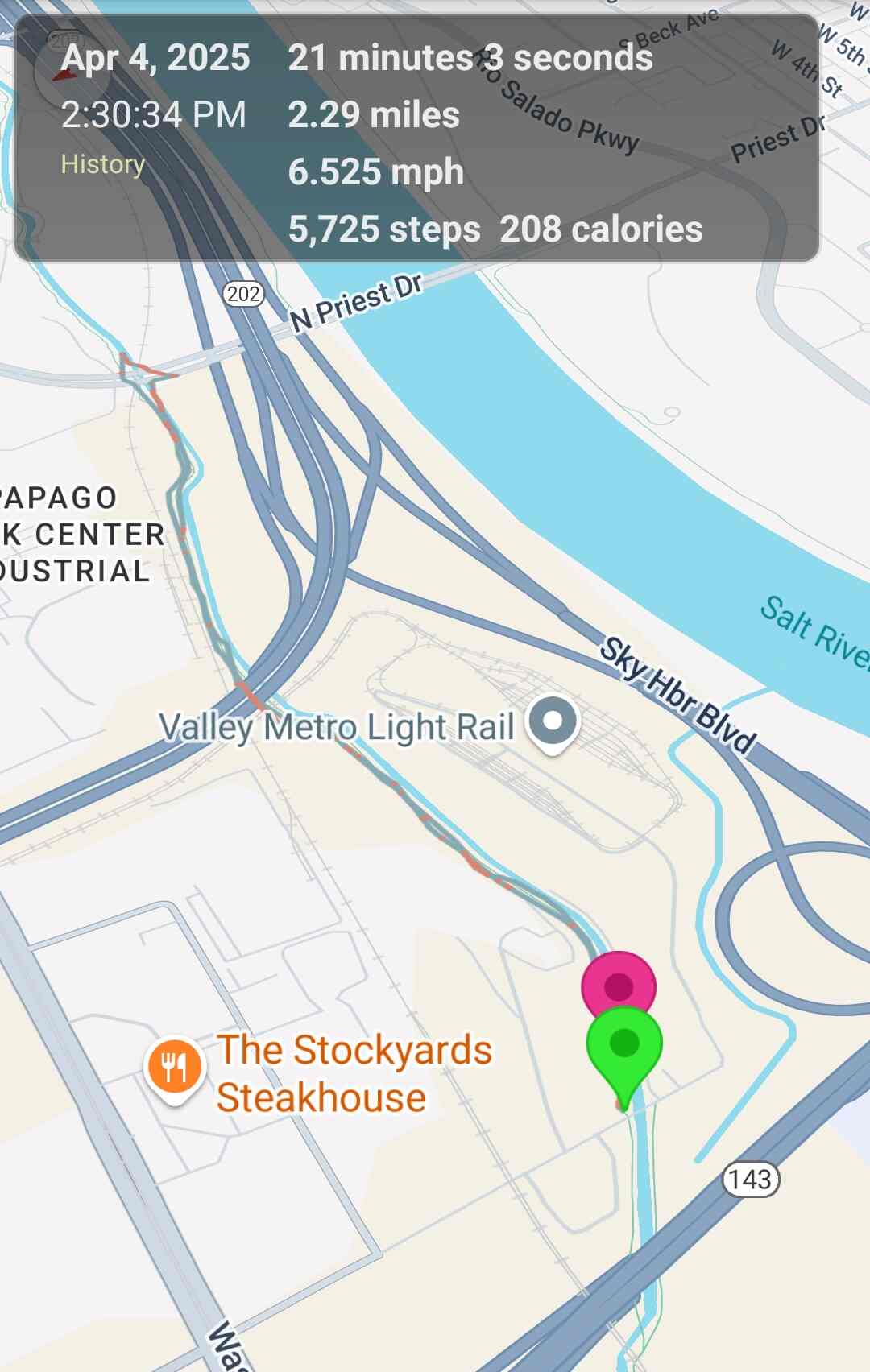Select the 6.525 mph average speed
This screenshot has height=1372, width=870.
pos(376,171)
